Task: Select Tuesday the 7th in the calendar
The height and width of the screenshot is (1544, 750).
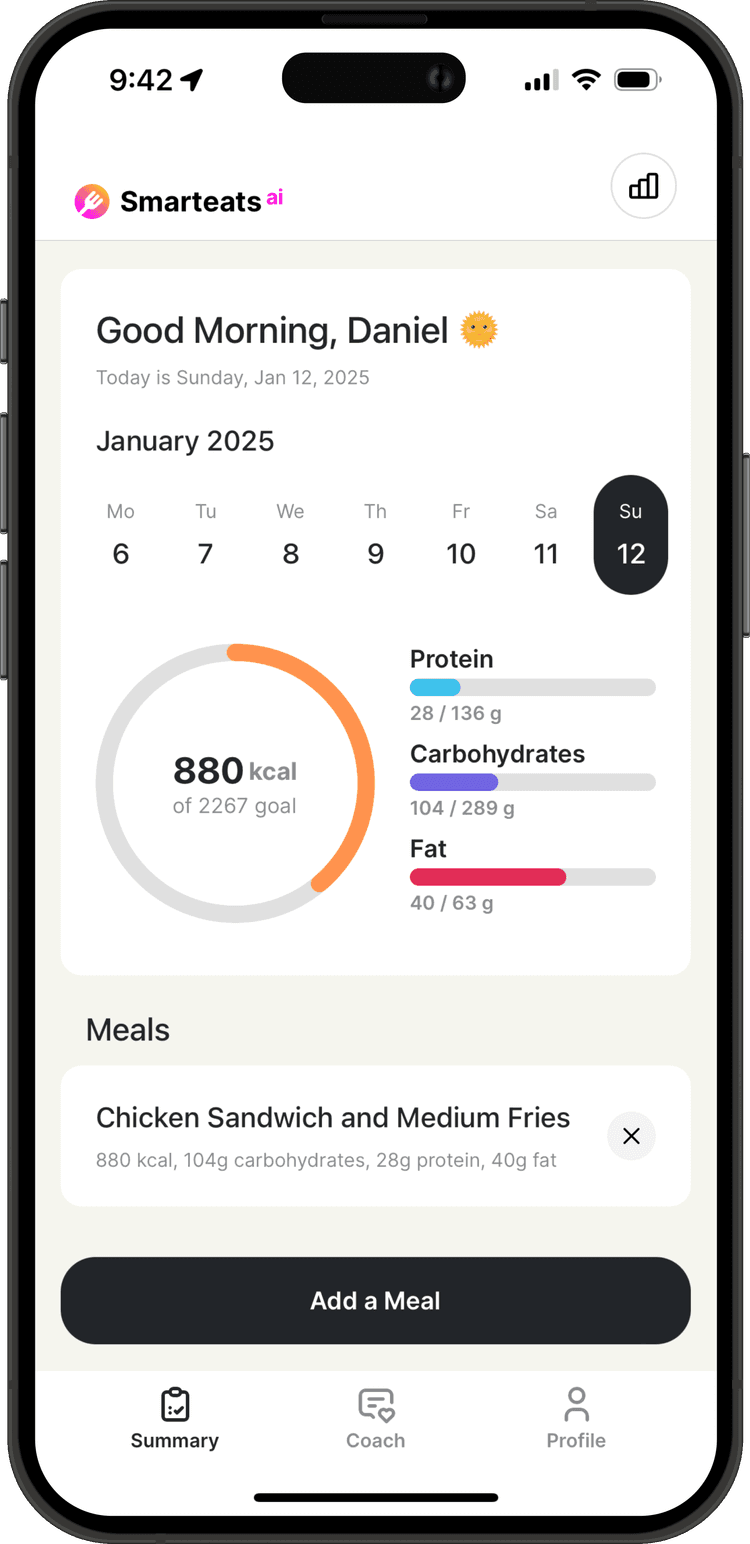Action: tap(205, 535)
